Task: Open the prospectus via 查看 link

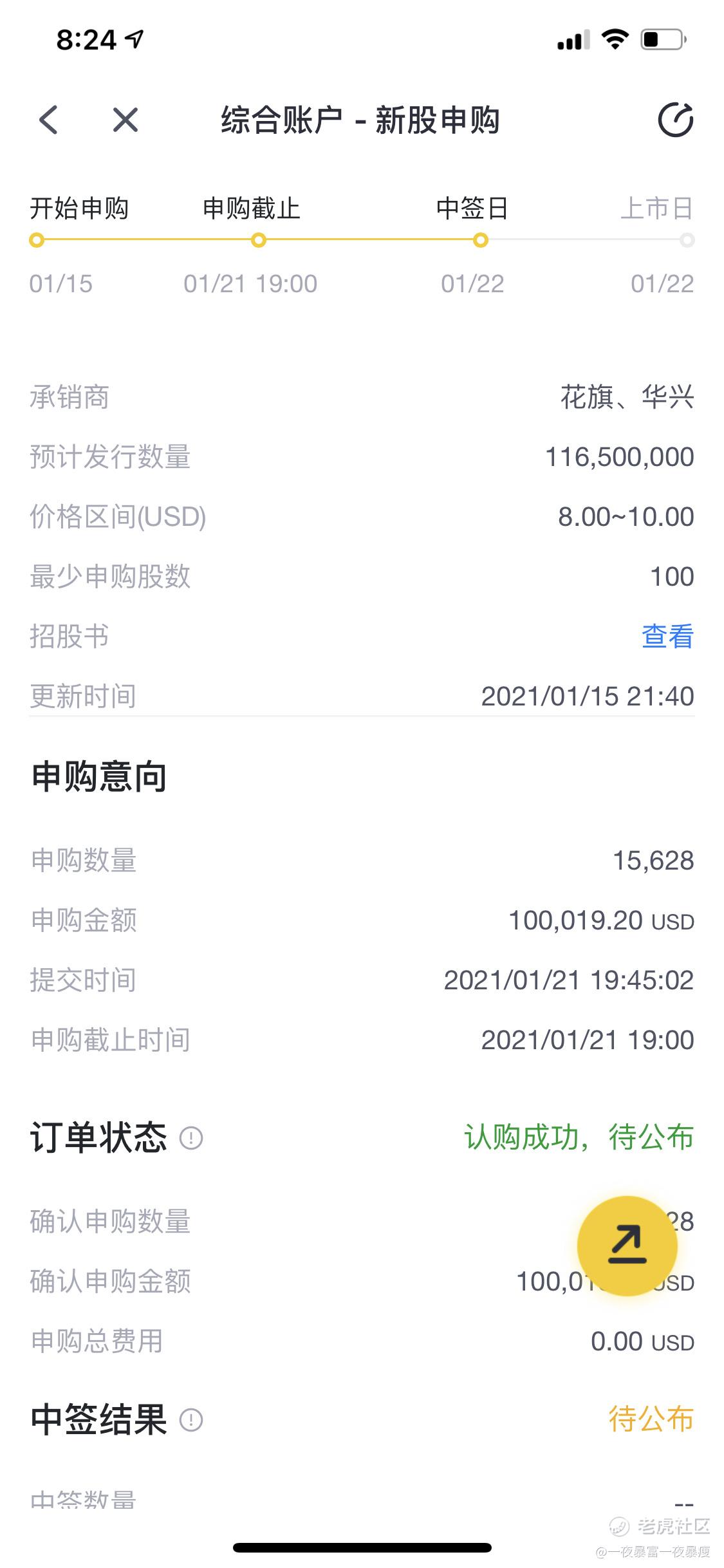Action: click(667, 637)
